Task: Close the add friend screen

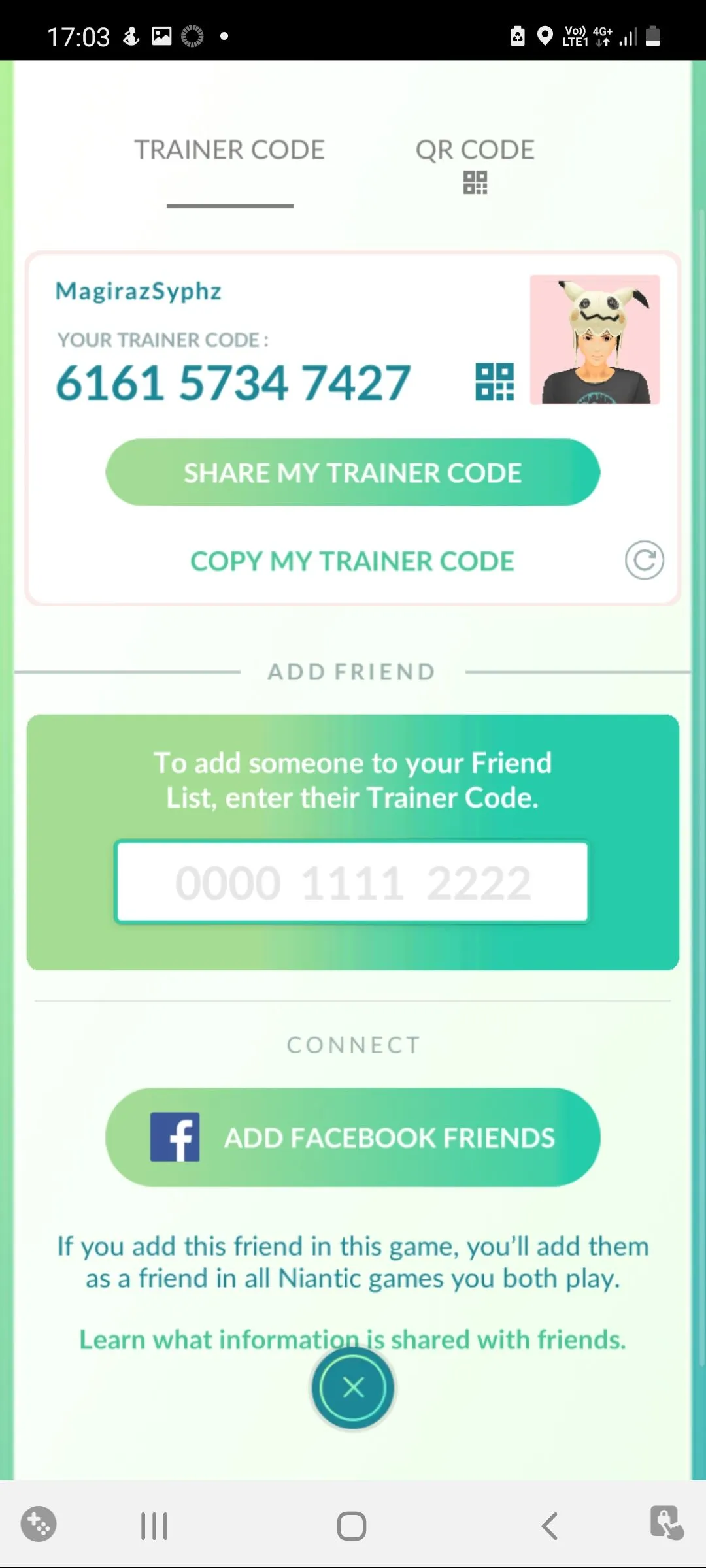Action: pyautogui.click(x=353, y=1387)
